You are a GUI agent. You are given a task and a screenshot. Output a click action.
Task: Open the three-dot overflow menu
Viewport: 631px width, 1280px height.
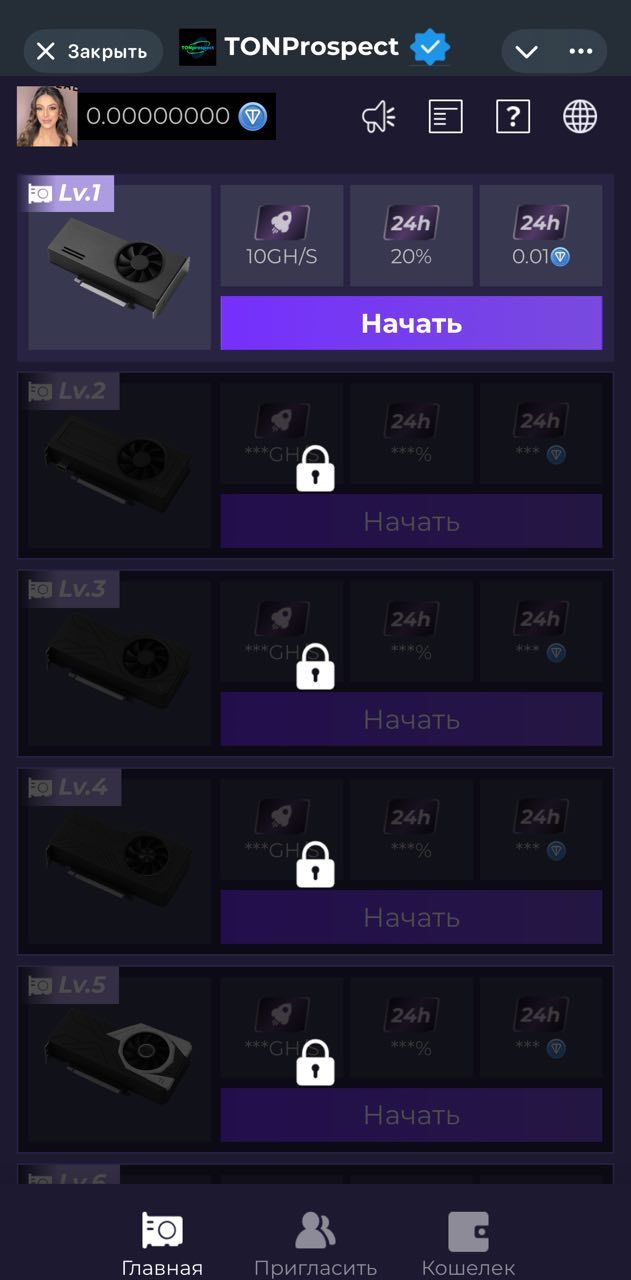[x=580, y=51]
